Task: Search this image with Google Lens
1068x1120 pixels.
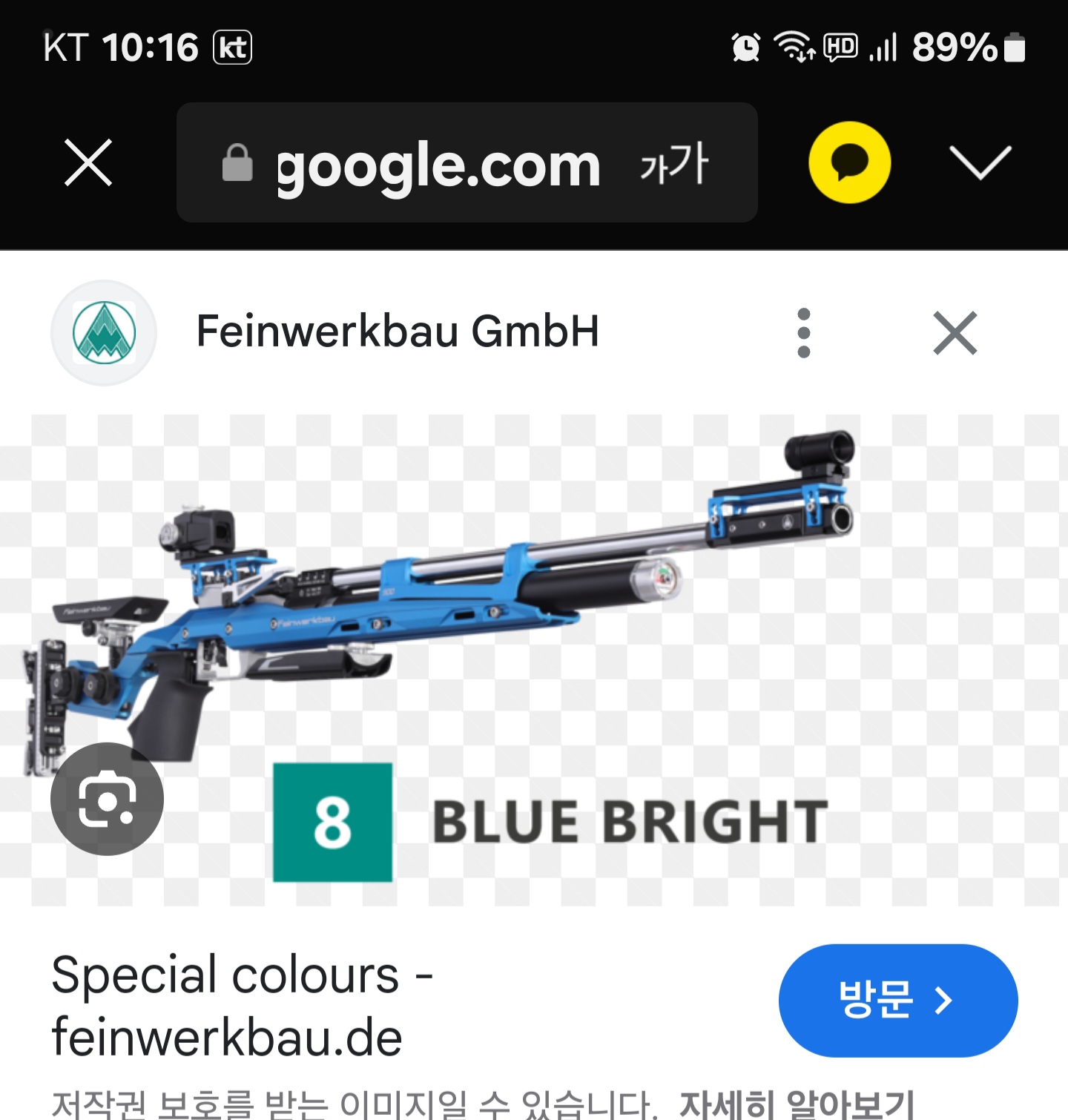Action: click(108, 799)
